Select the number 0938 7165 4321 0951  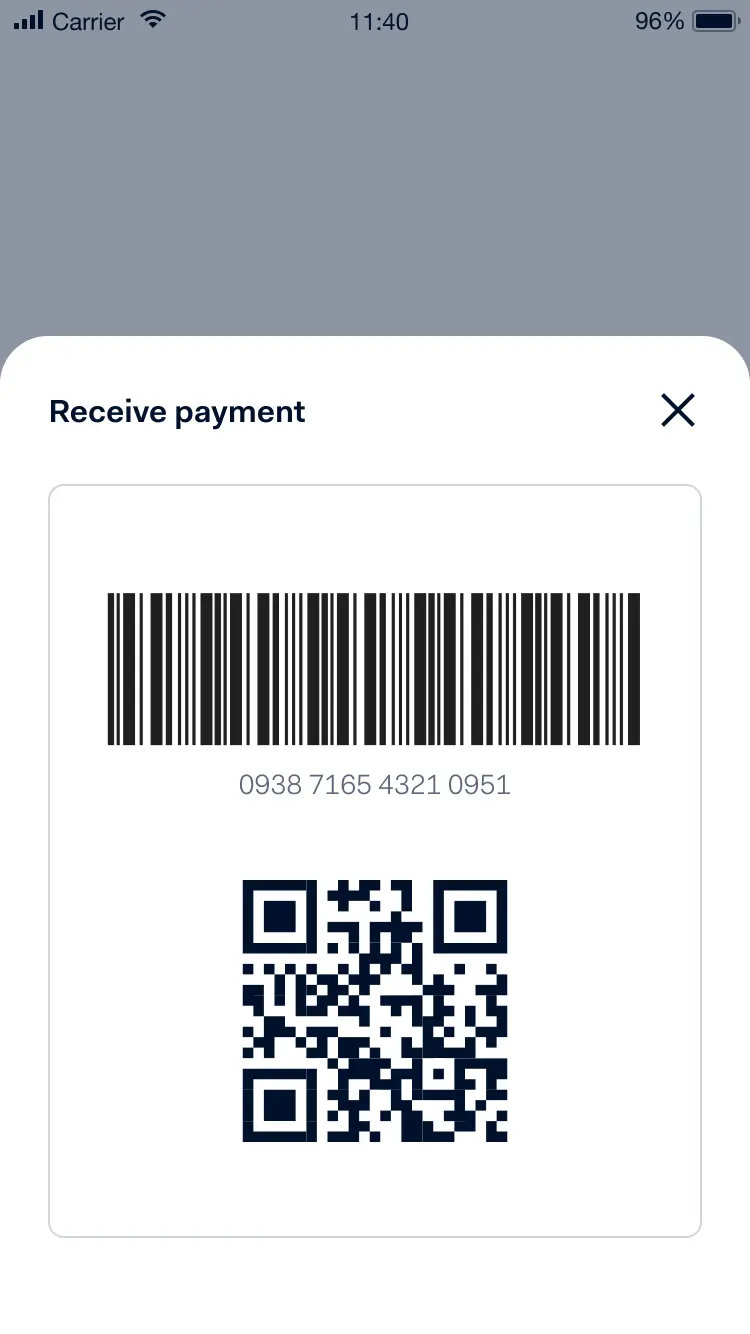(375, 785)
